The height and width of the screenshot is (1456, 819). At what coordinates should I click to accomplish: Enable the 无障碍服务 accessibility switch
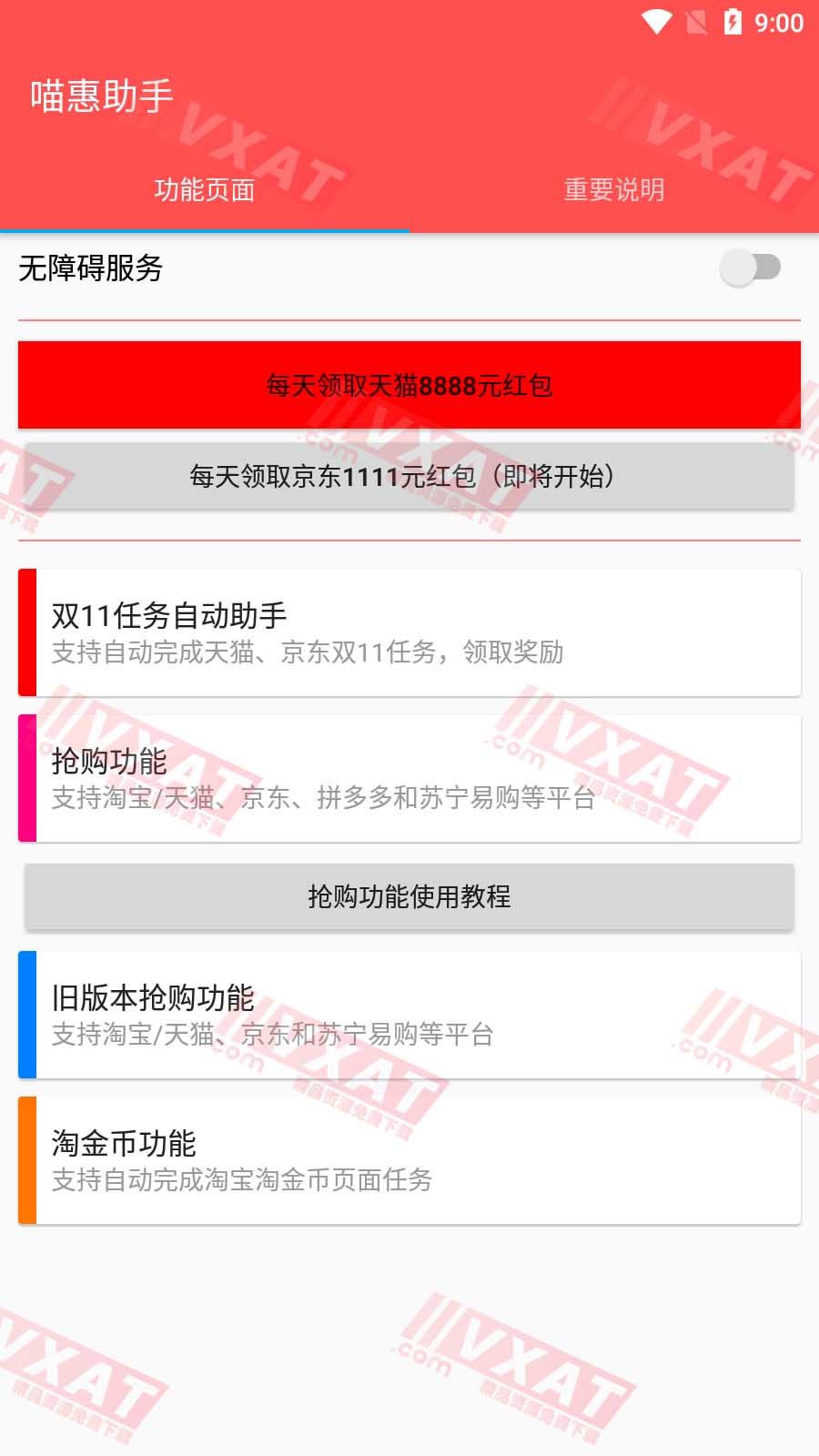[x=753, y=267]
